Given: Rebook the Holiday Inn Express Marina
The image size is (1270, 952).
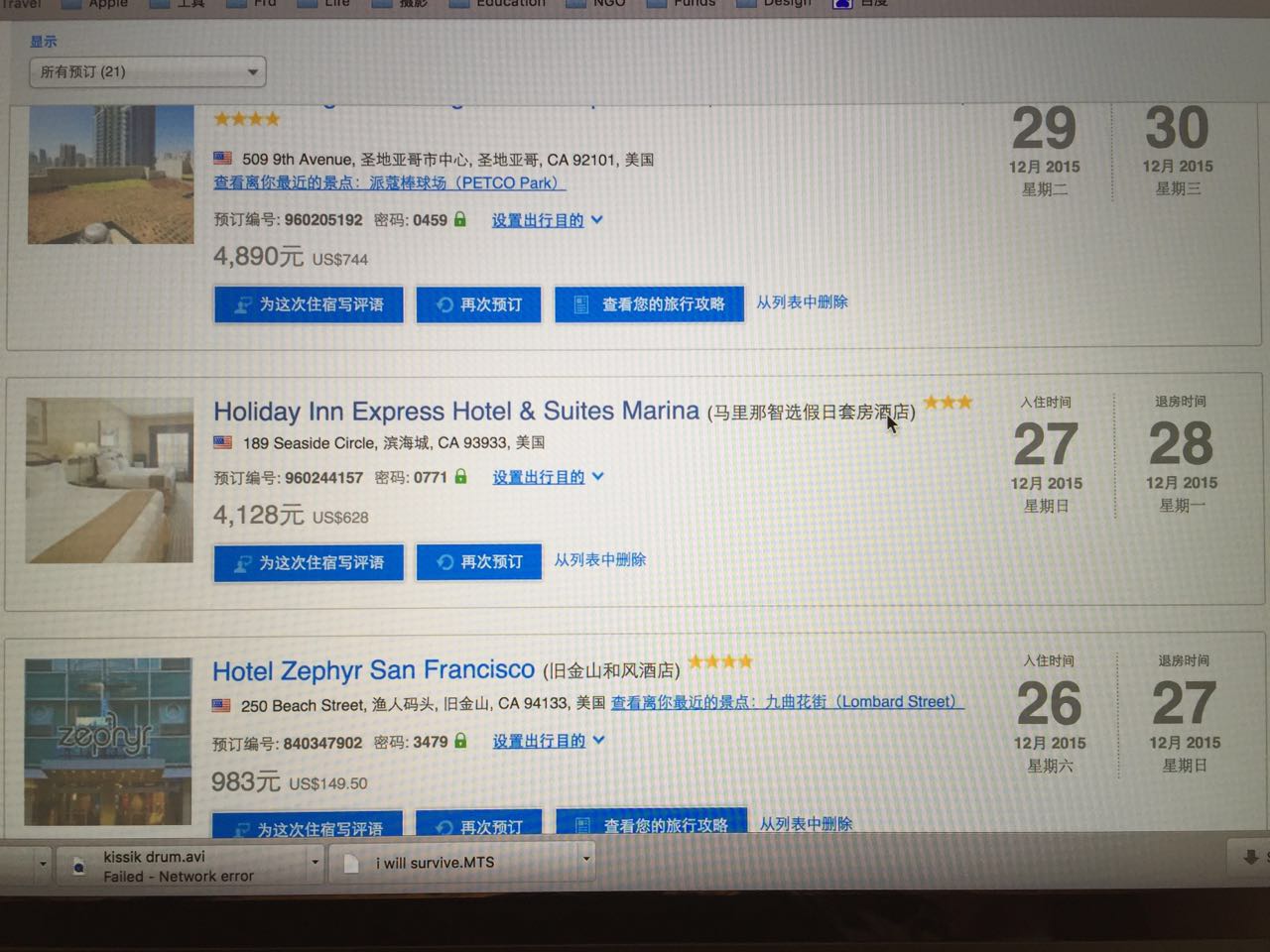Looking at the screenshot, I should tap(479, 562).
